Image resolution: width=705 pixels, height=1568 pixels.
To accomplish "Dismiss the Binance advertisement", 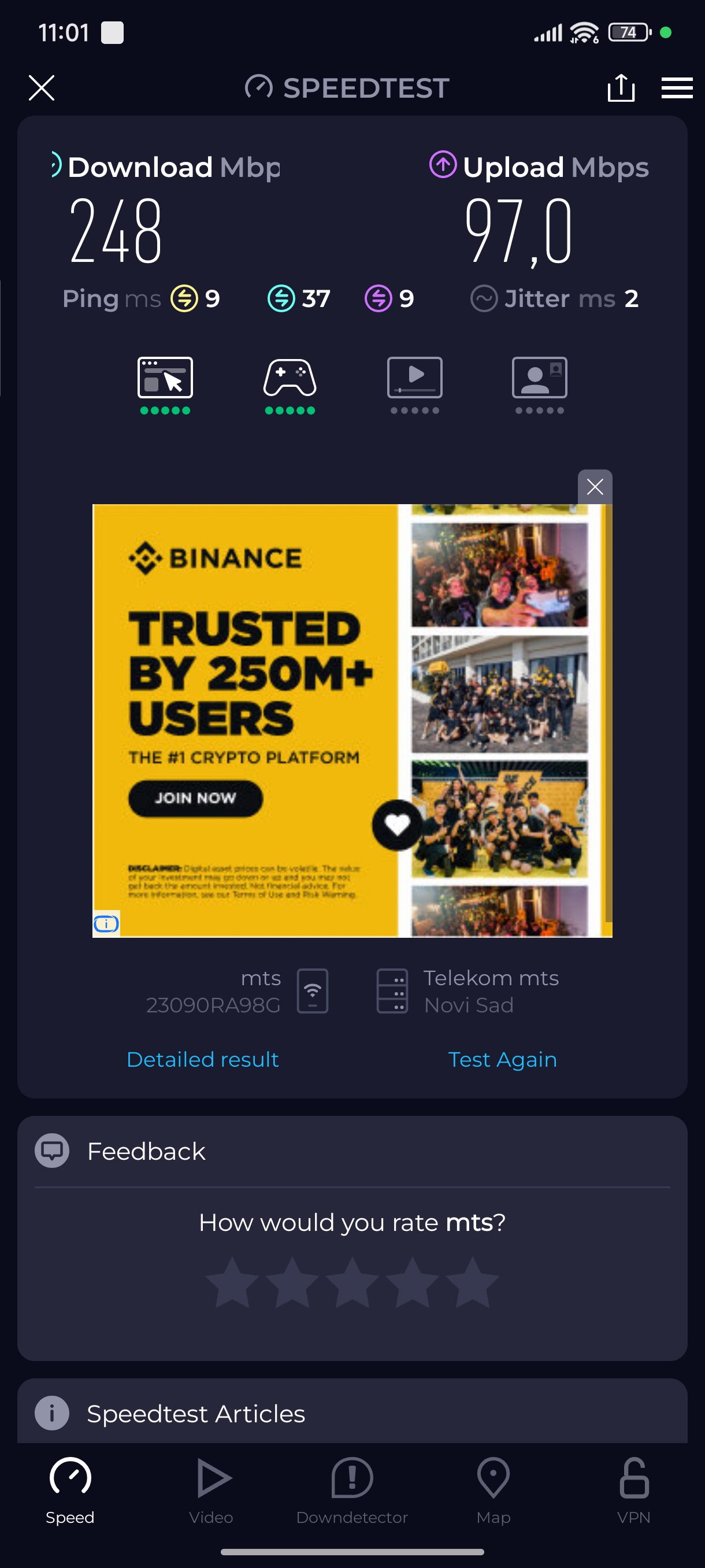I will (594, 486).
